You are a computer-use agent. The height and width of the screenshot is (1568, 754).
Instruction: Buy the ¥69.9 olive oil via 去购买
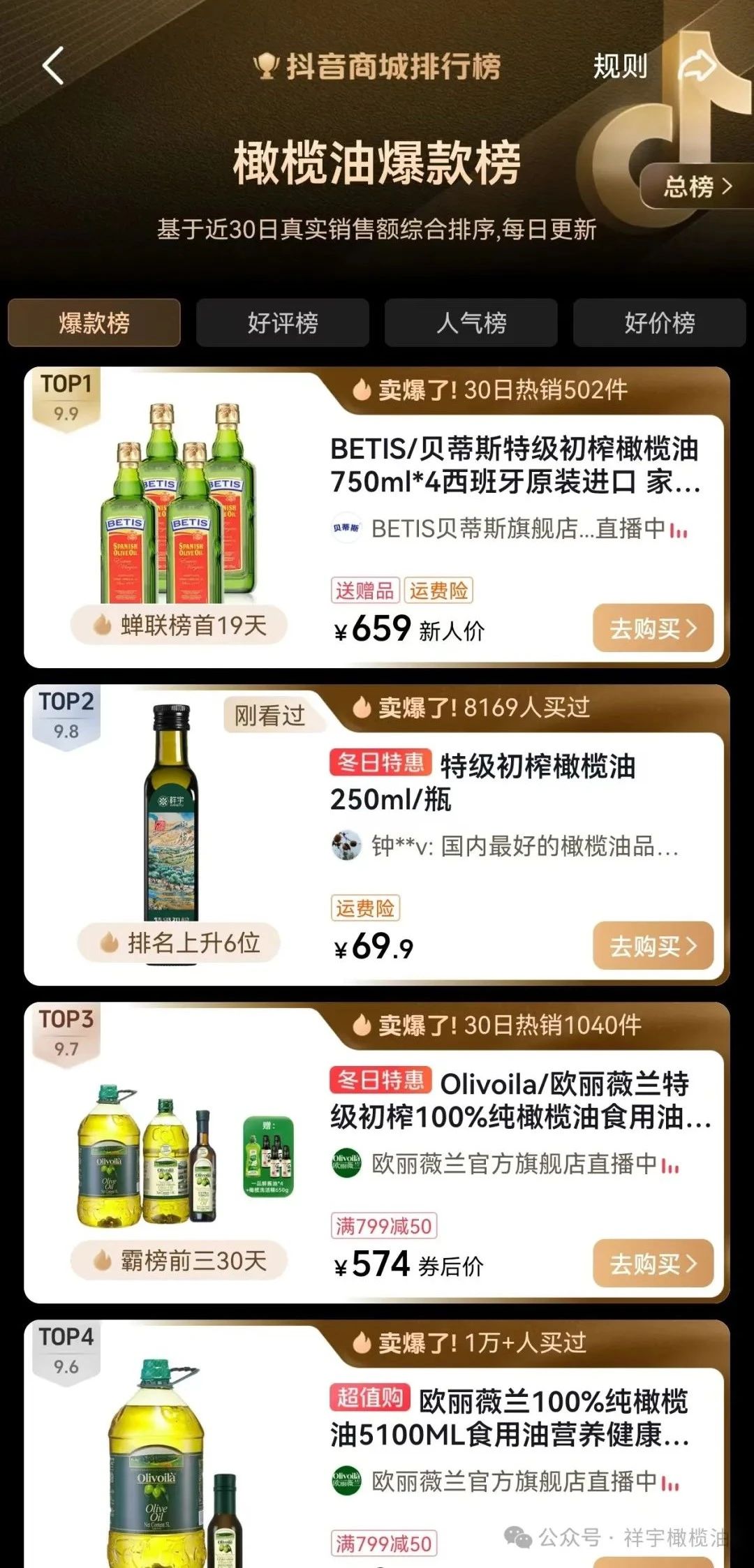[x=653, y=946]
